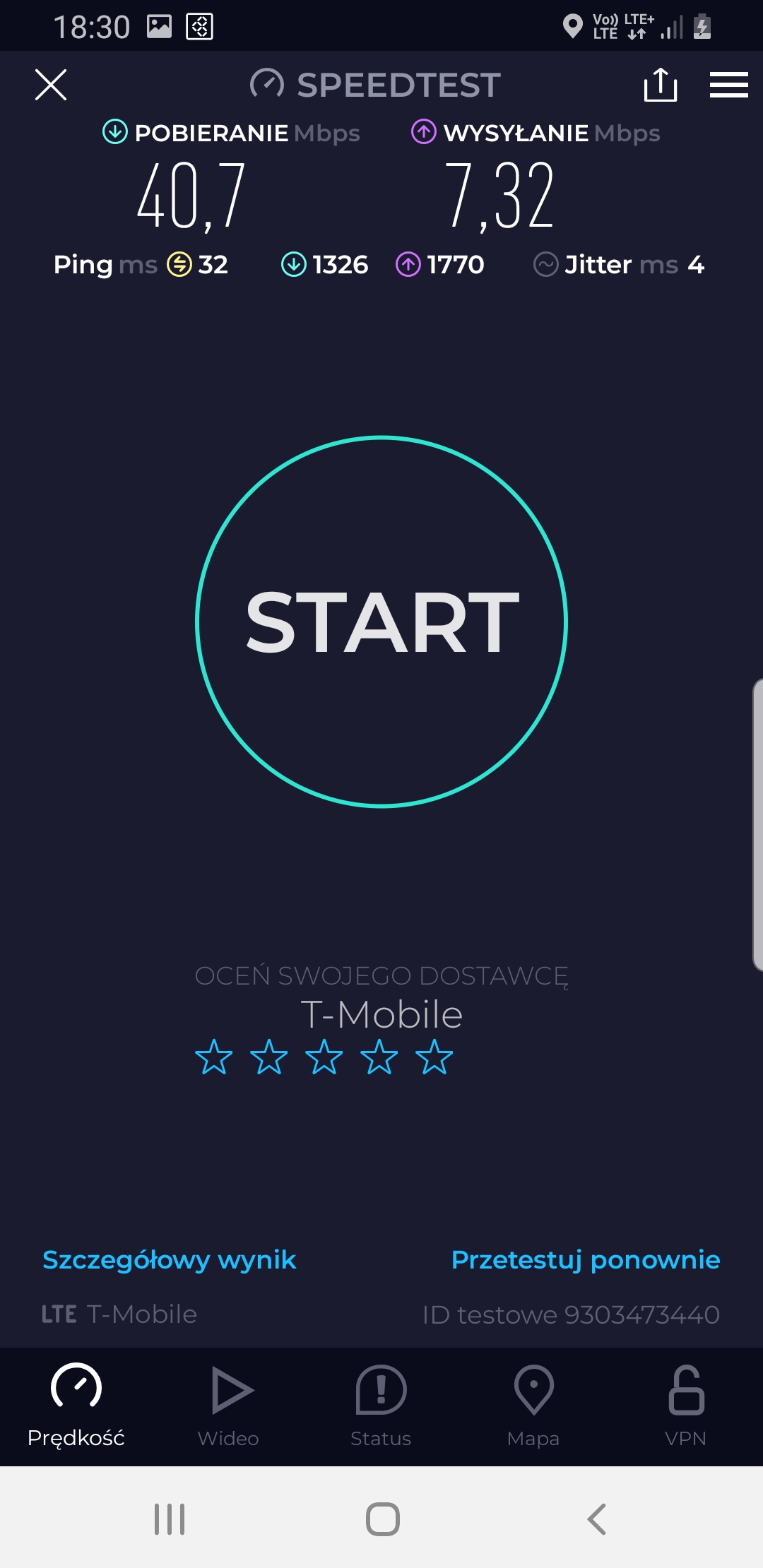The image size is (763, 1568).
Task: Tap Przetestuj ponownie to retest
Action: tap(585, 1260)
